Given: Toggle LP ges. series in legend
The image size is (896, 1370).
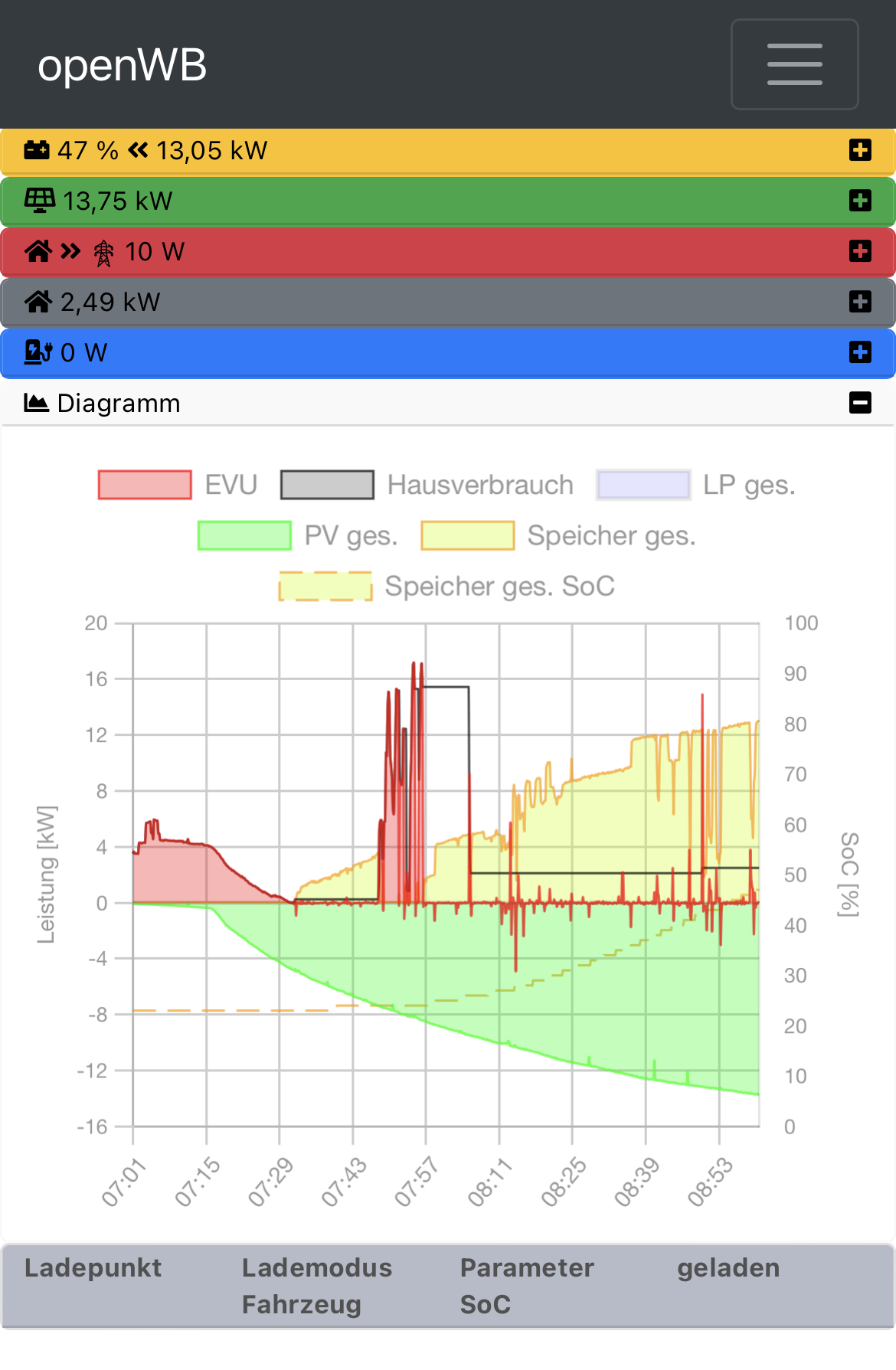Looking at the screenshot, I should point(695,485).
